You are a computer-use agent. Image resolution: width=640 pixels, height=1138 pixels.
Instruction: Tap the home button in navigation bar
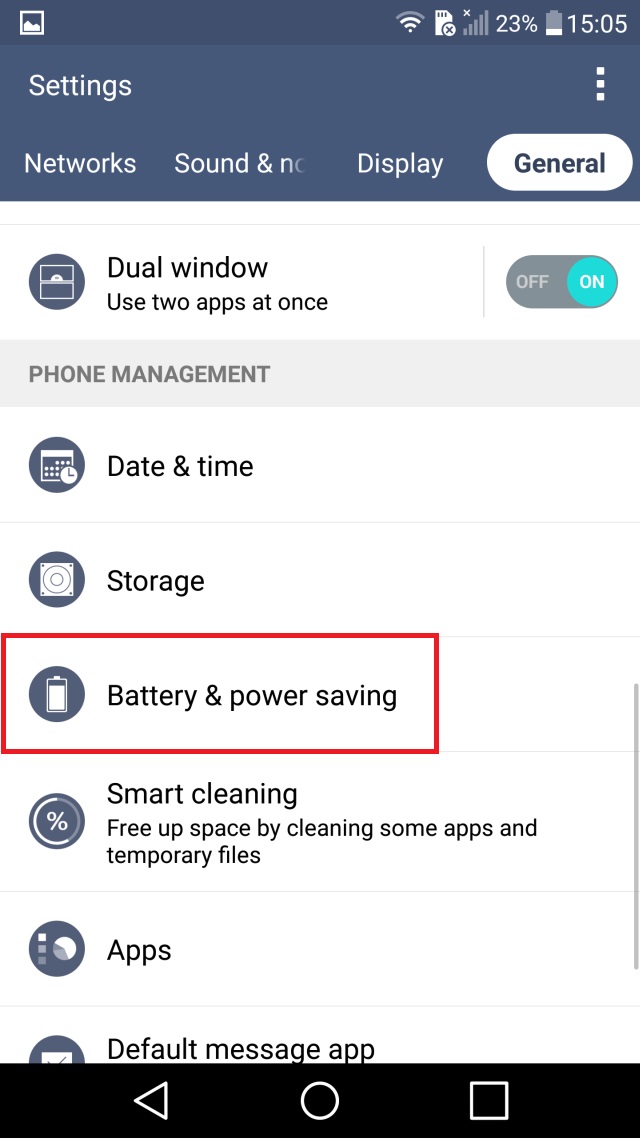[320, 1100]
